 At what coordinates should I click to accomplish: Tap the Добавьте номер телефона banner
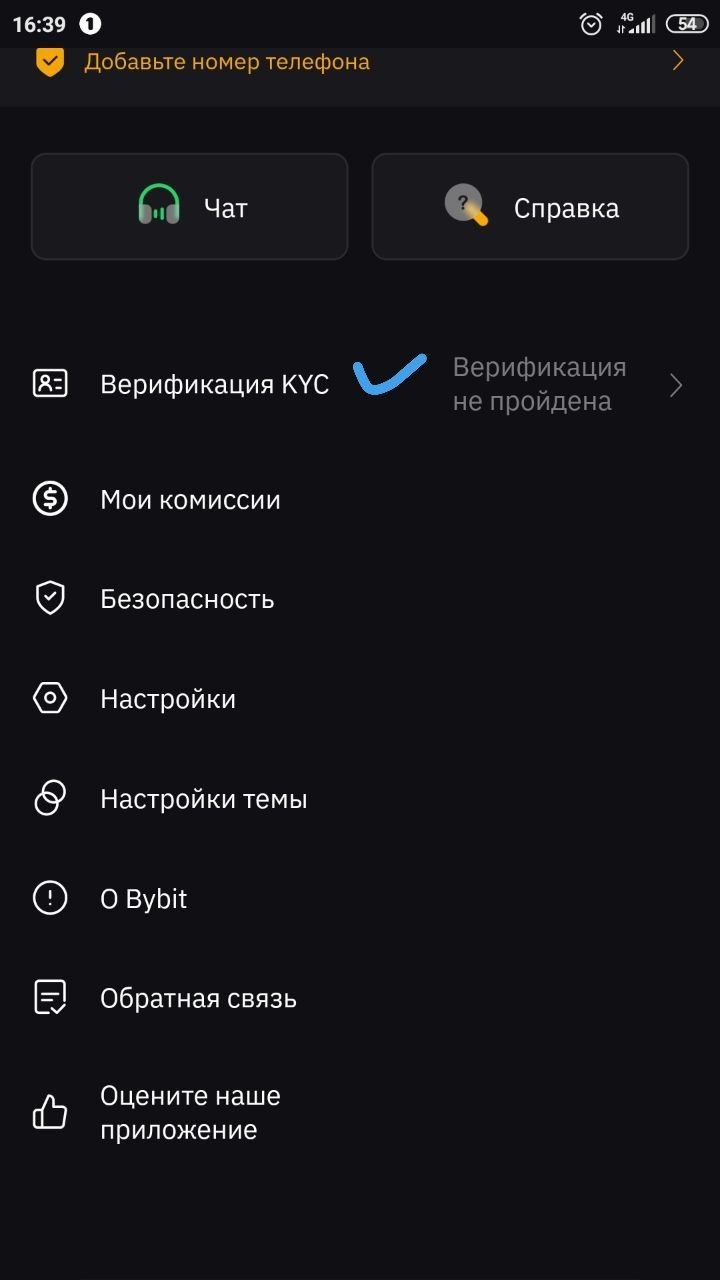[360, 62]
